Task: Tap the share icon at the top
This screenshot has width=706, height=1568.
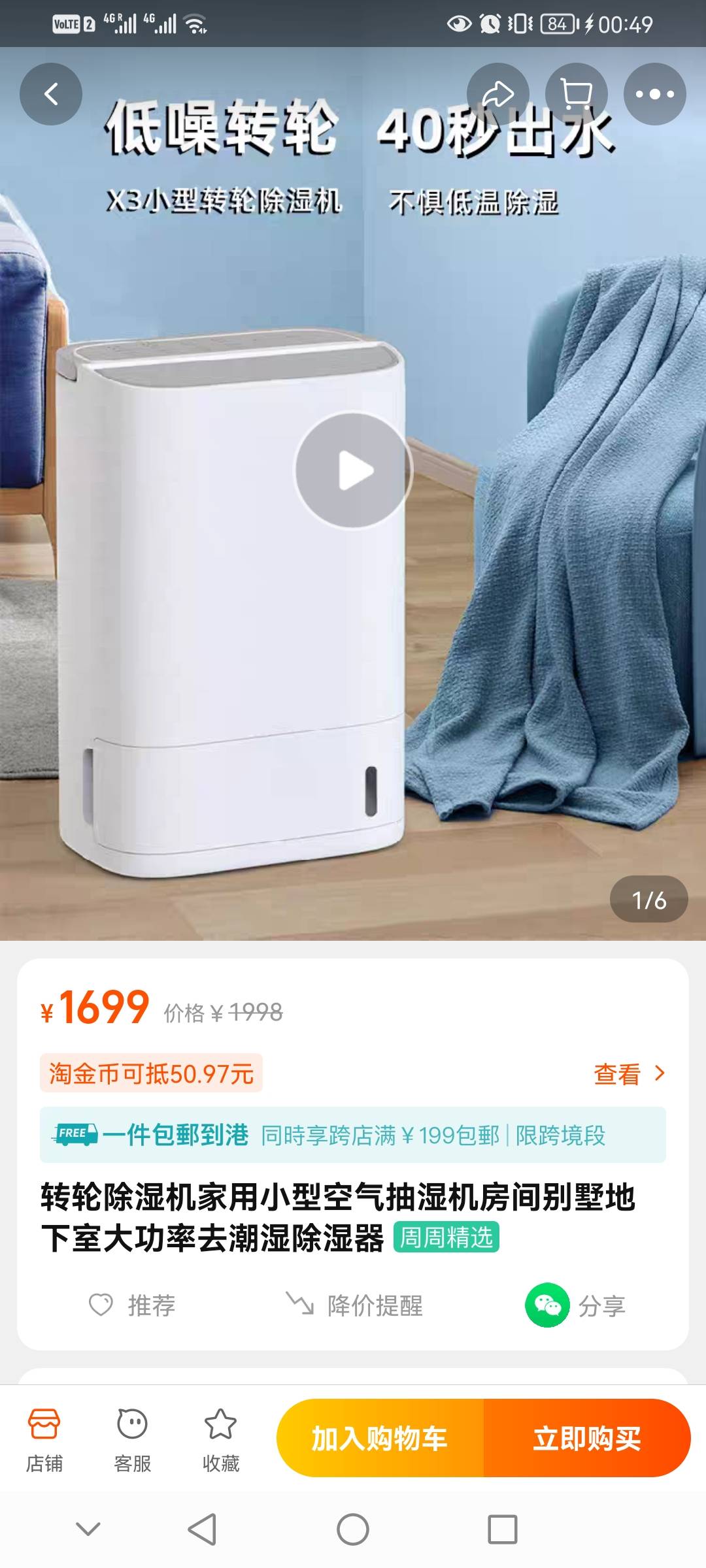Action: [500, 93]
